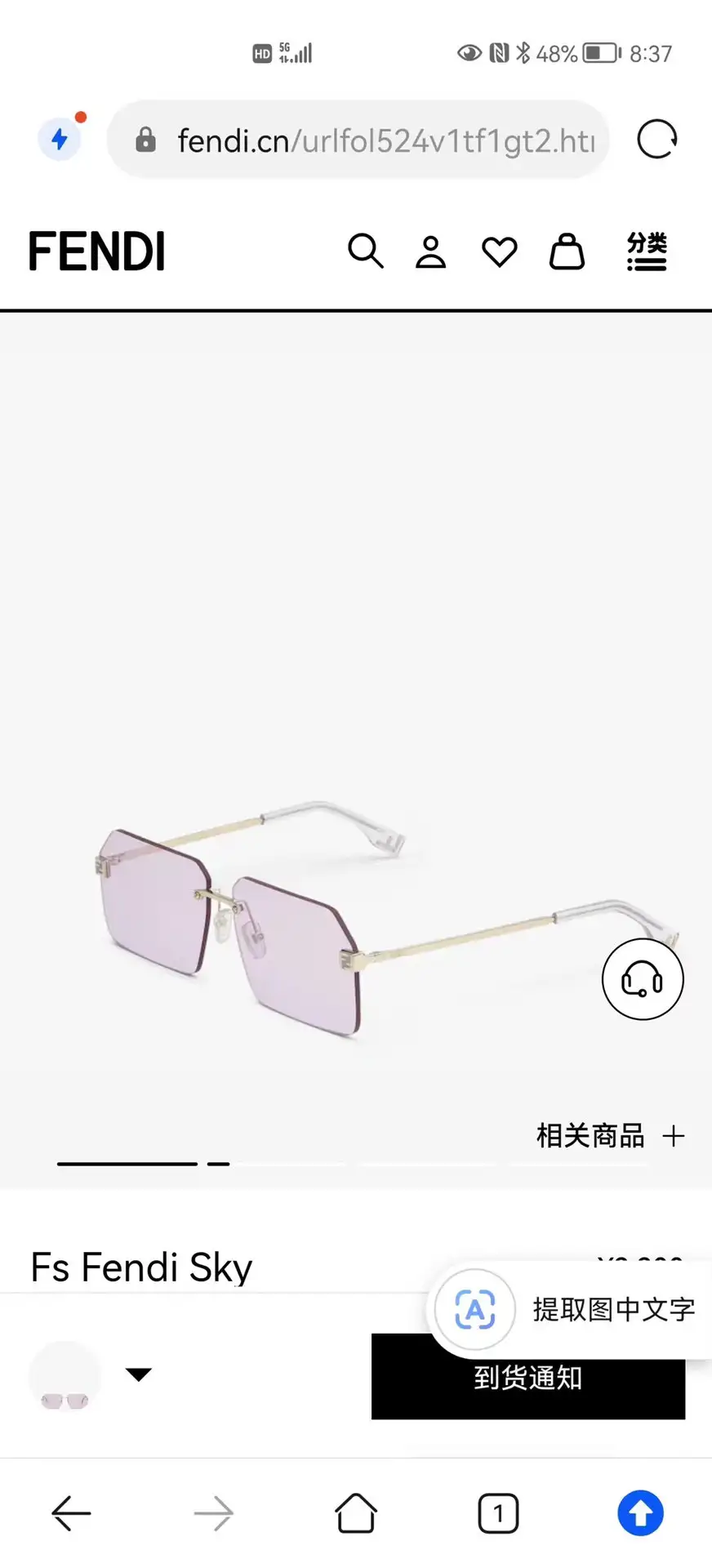Image resolution: width=712 pixels, height=1568 pixels.
Task: Tap the blue upward arrow button
Action: [640, 1513]
